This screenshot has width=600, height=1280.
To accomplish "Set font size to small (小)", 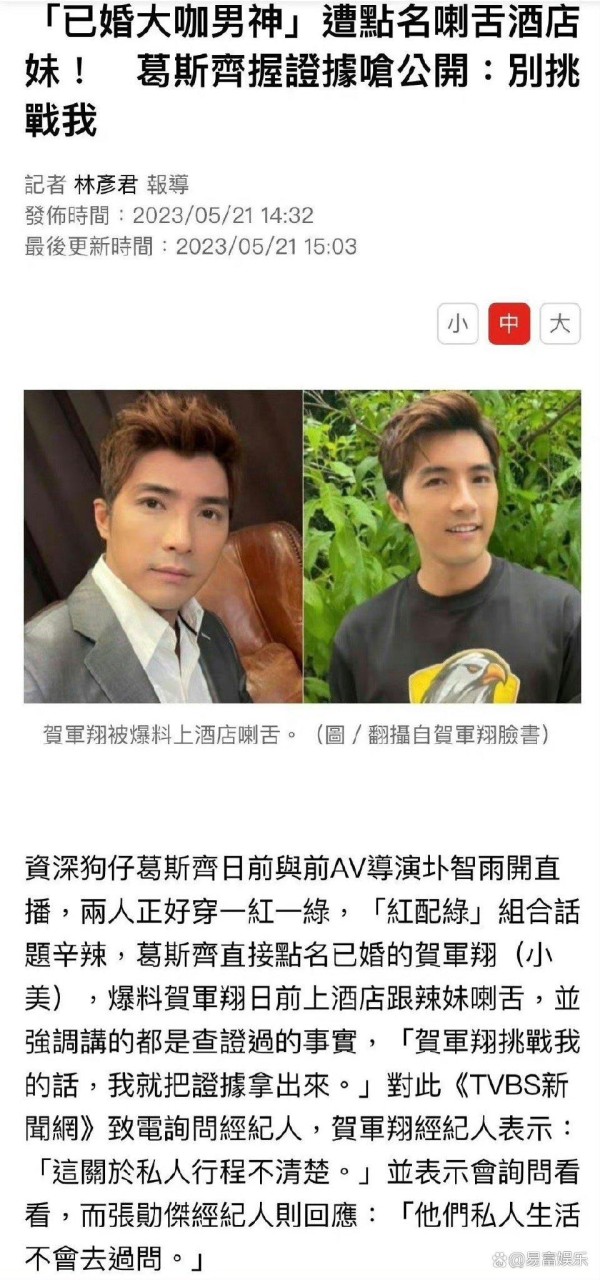I will pyautogui.click(x=457, y=324).
